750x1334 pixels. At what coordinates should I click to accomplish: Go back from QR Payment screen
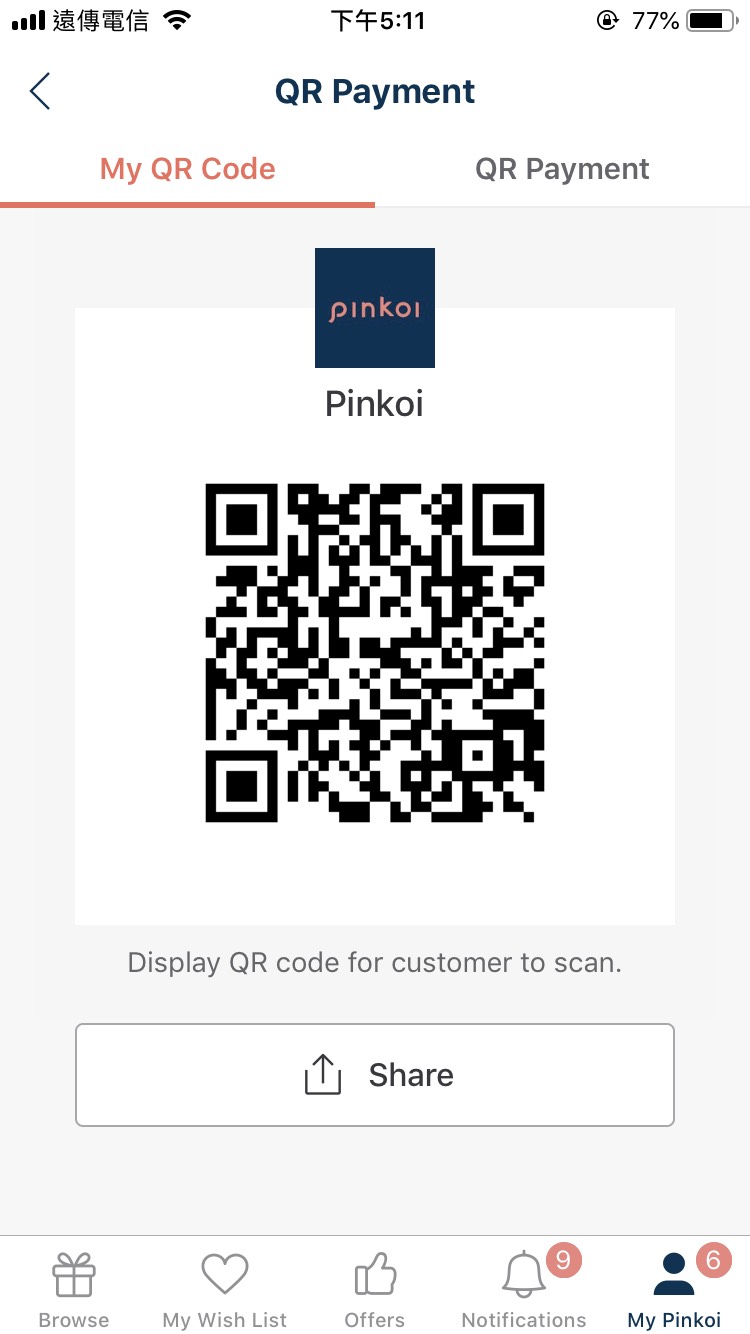pos(40,91)
